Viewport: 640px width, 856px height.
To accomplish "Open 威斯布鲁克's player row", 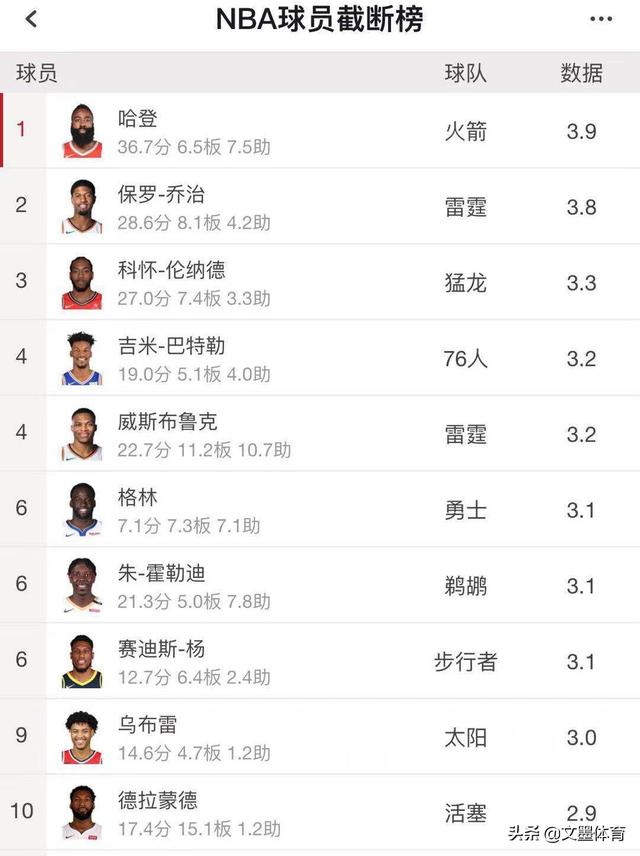I will coord(320,435).
